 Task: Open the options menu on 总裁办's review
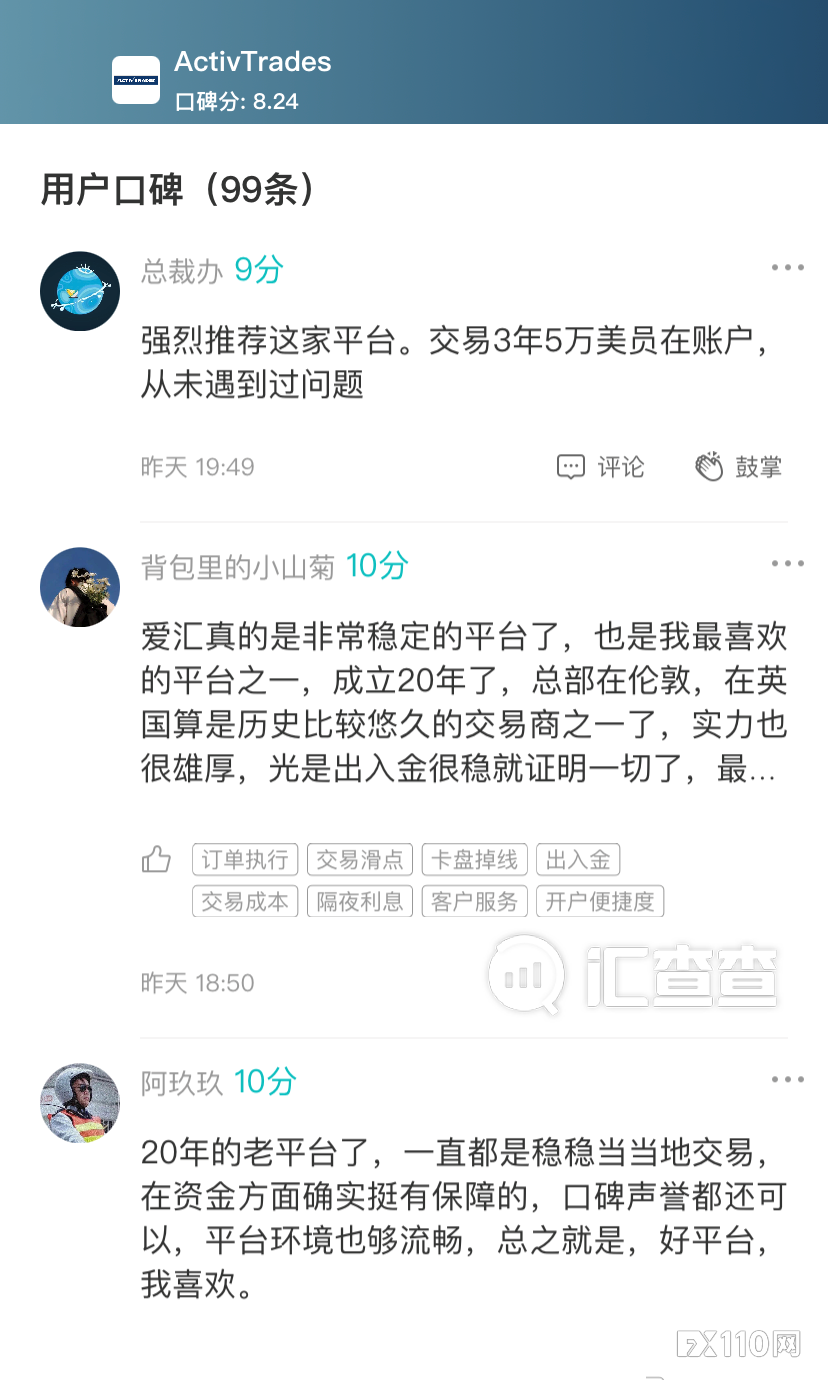coord(788,267)
